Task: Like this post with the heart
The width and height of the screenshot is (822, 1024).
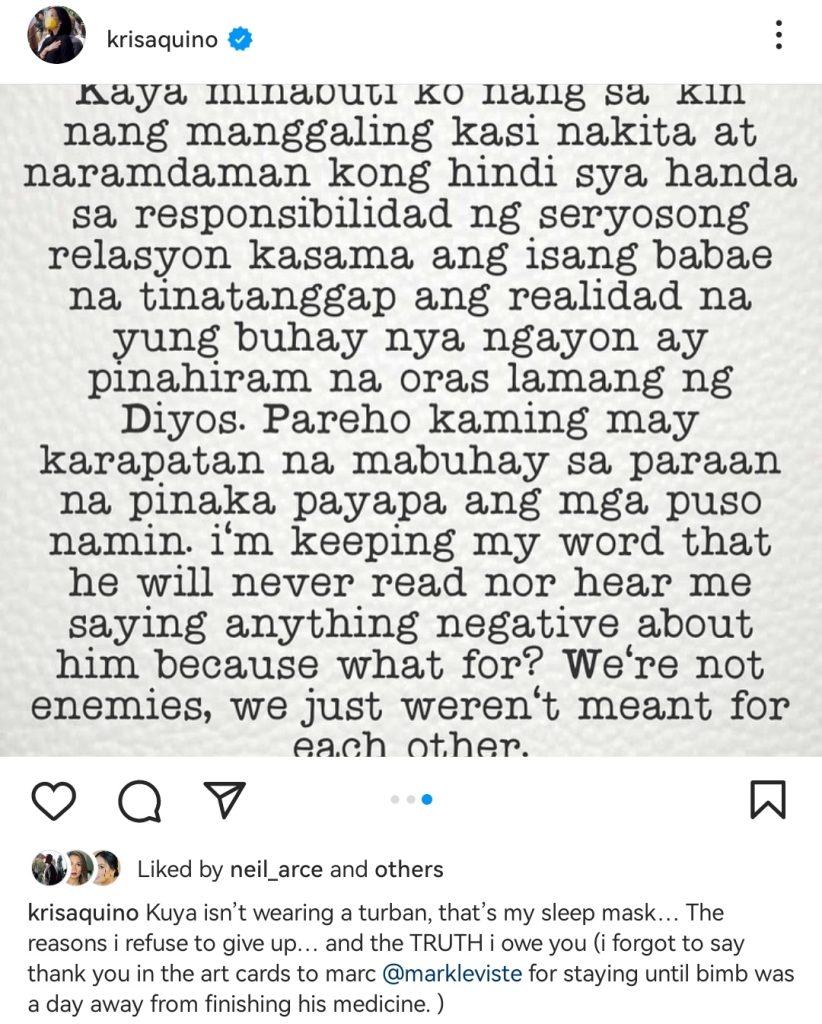Action: point(55,800)
